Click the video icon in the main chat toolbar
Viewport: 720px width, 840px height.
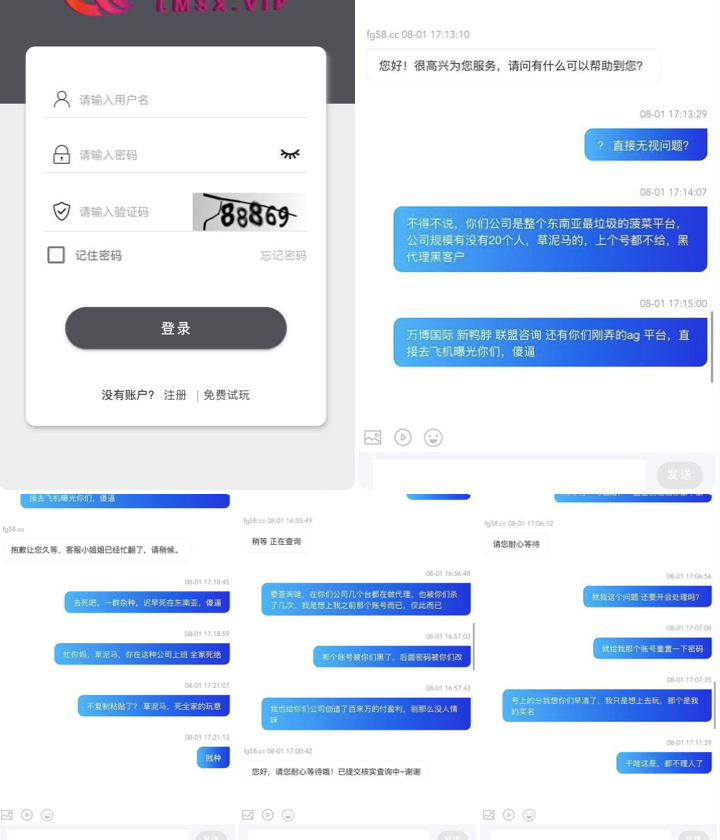coord(404,437)
